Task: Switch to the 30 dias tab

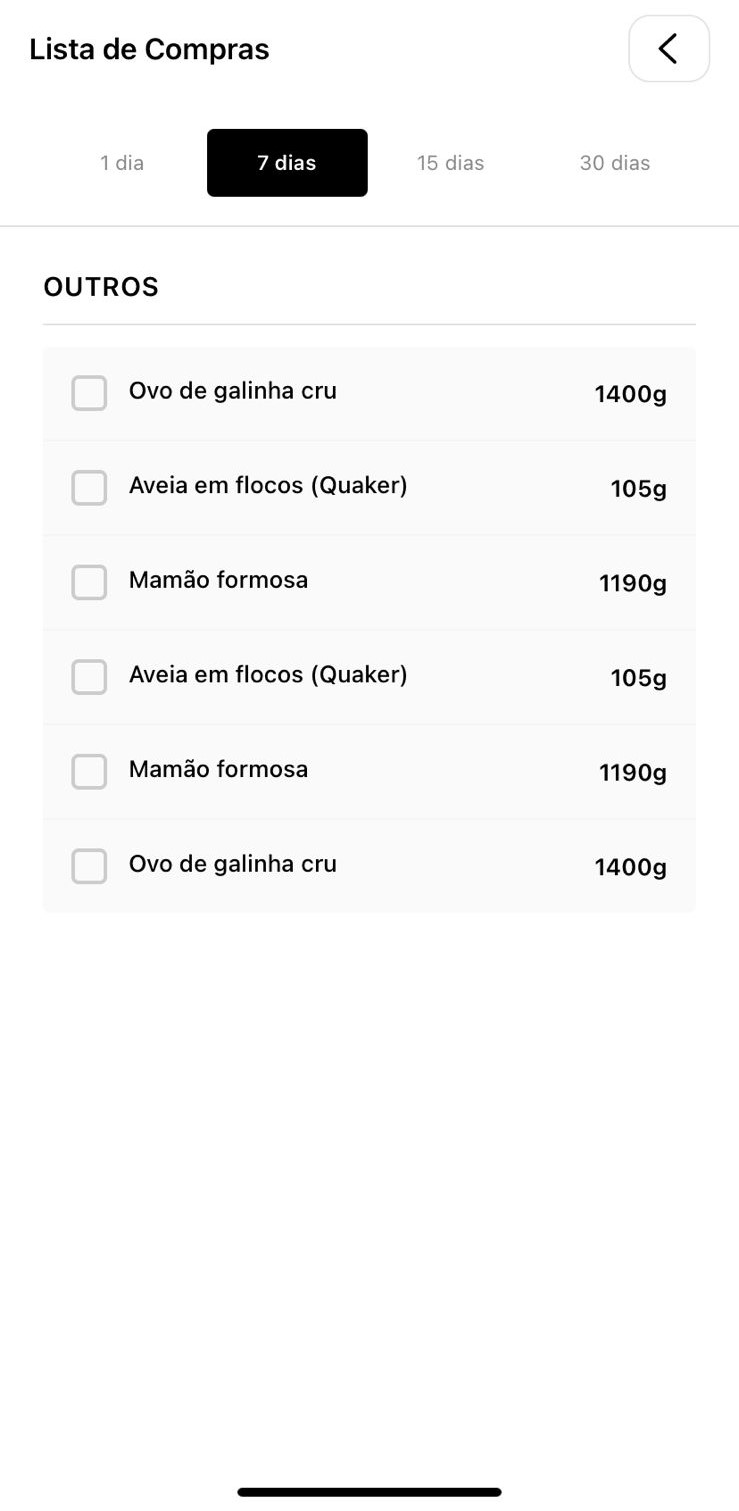Action: [614, 162]
